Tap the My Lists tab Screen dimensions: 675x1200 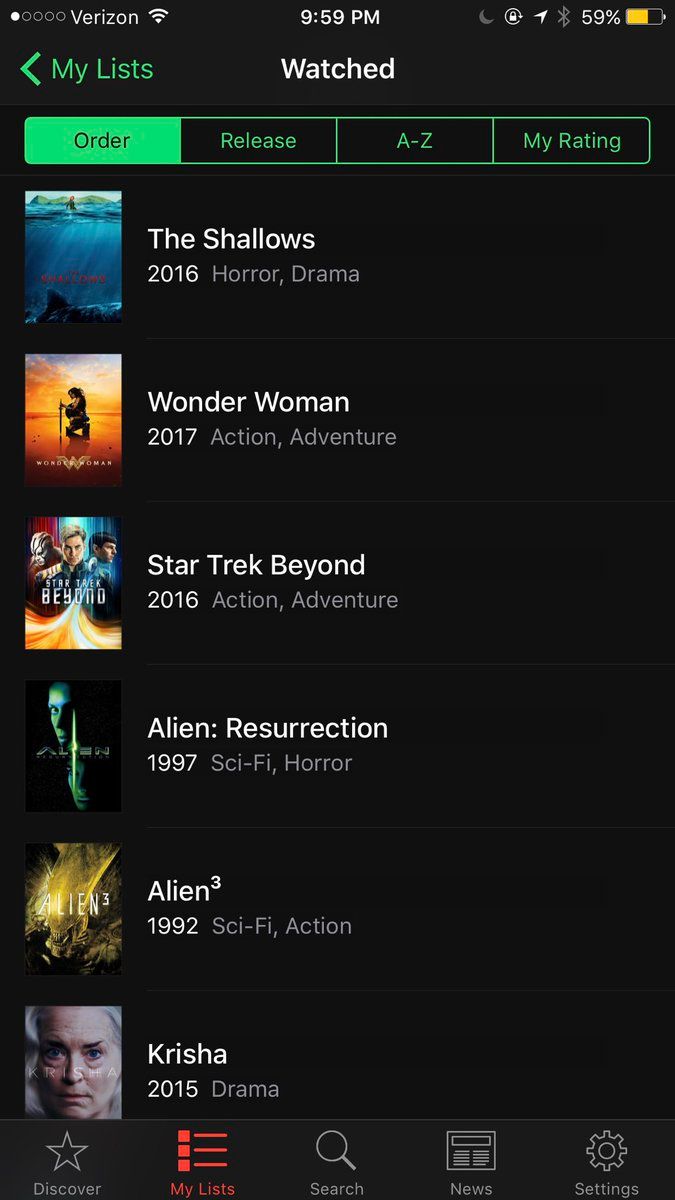click(202, 1163)
